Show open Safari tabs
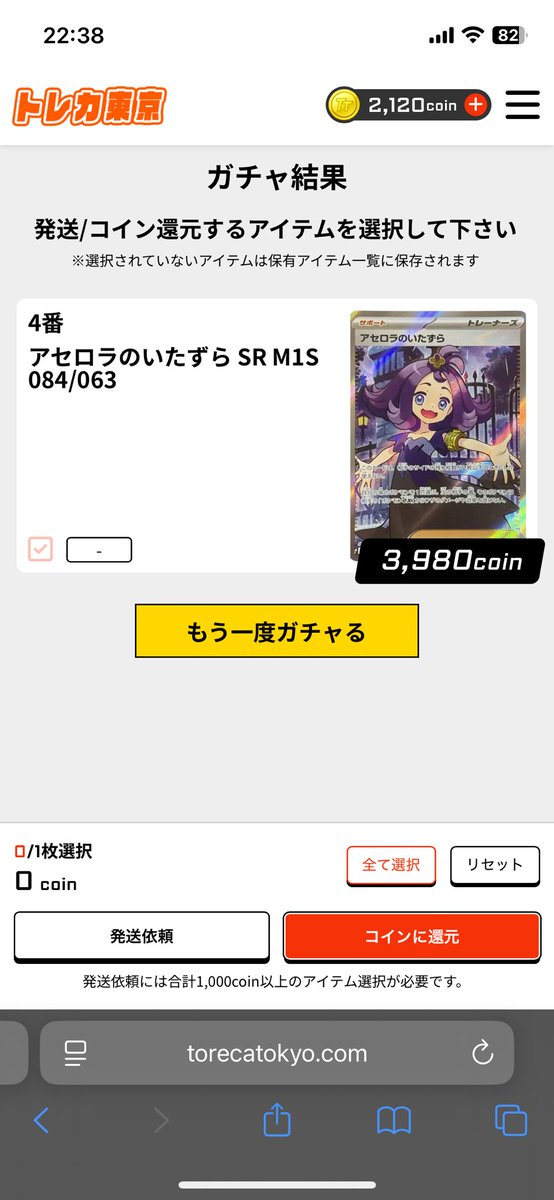This screenshot has width=554, height=1200. (x=511, y=1120)
